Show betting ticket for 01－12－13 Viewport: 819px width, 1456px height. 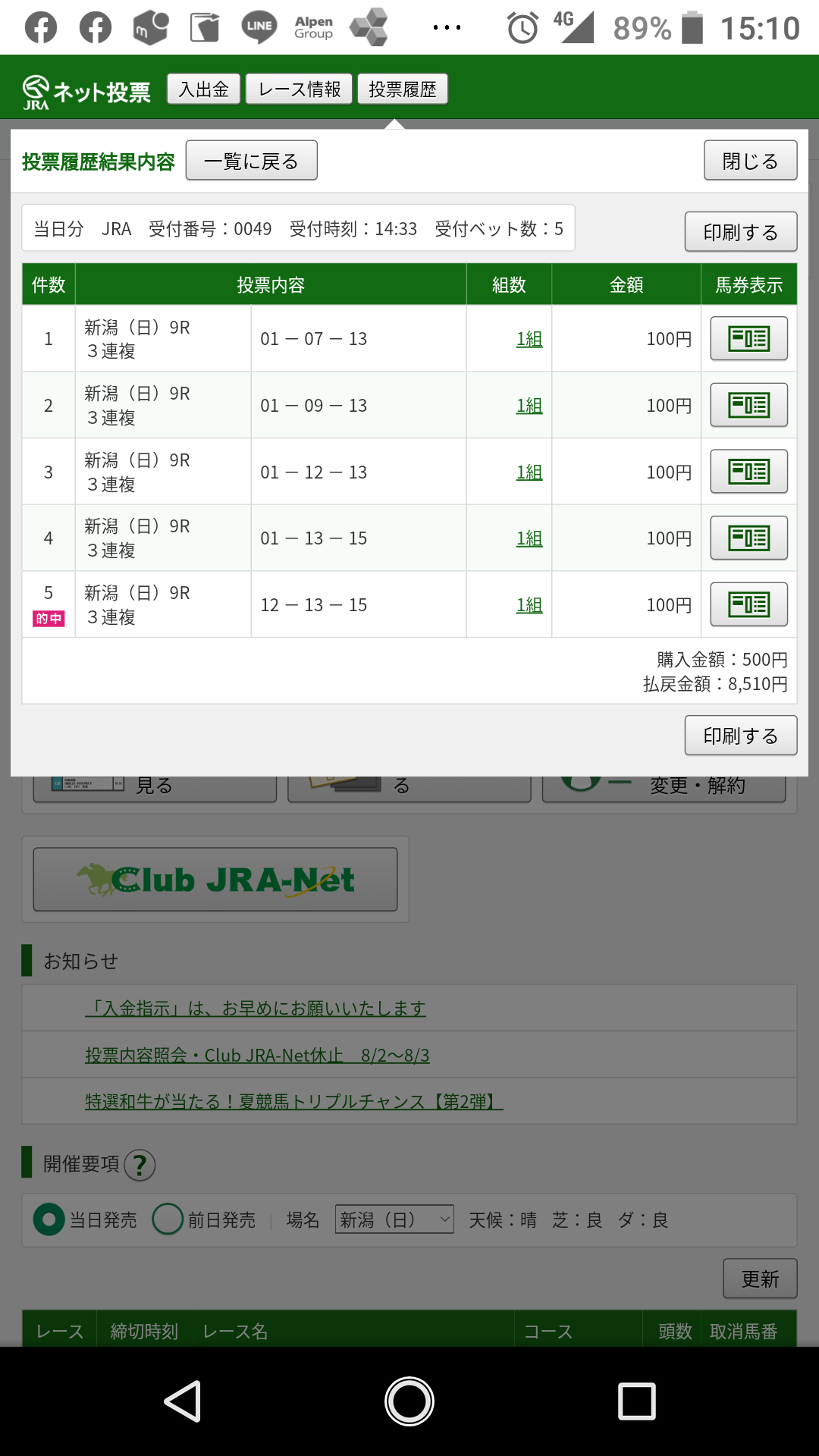pos(748,472)
